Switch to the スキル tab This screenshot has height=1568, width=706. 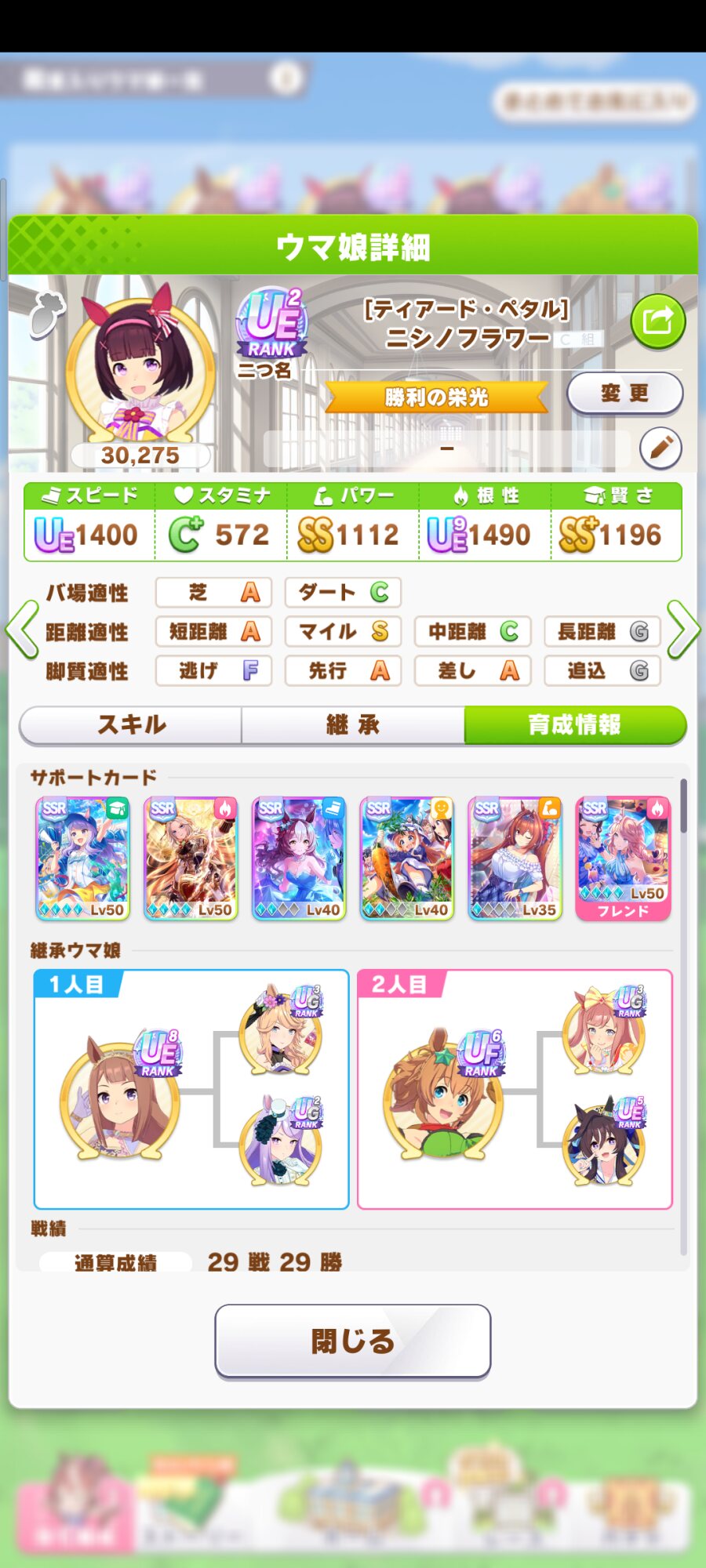click(131, 725)
